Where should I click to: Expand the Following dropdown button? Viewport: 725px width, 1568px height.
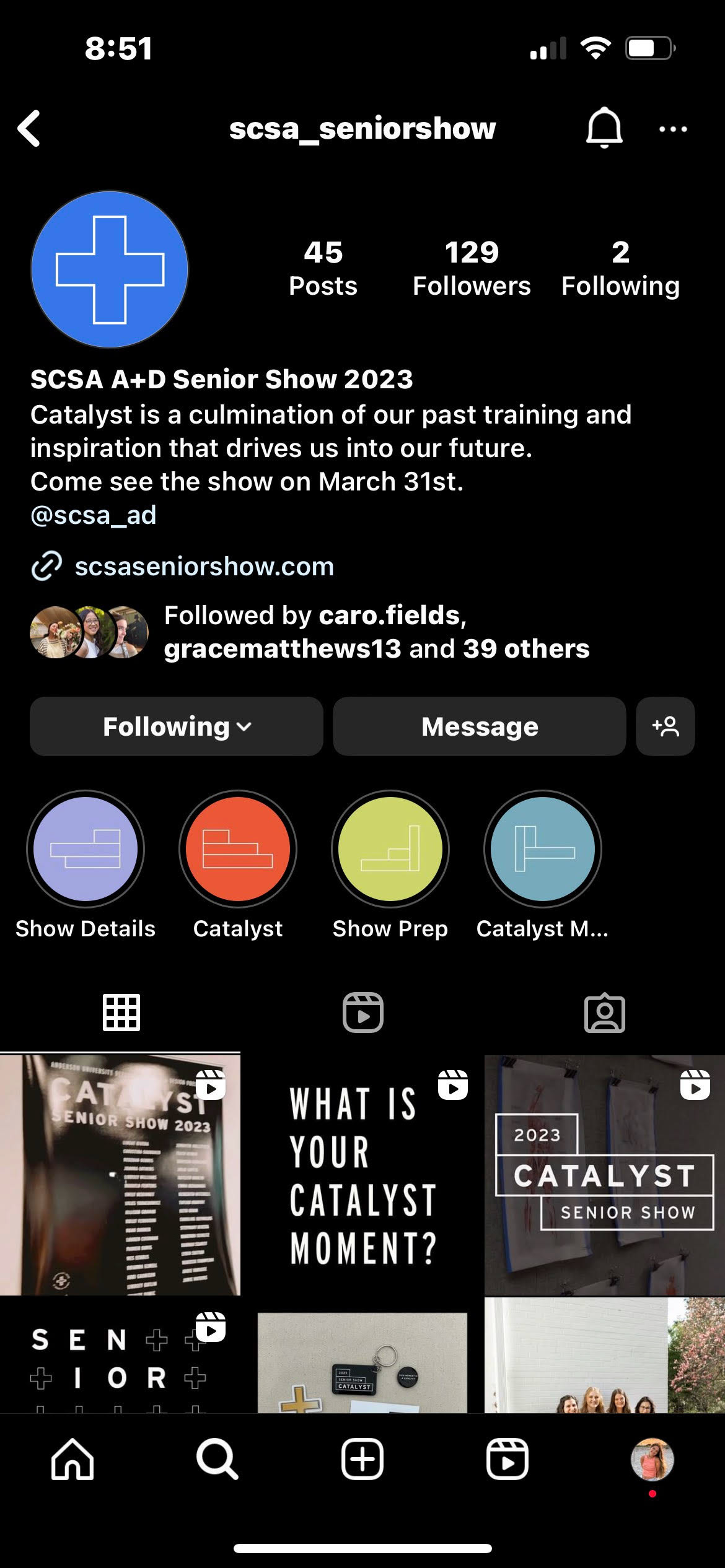(x=177, y=726)
